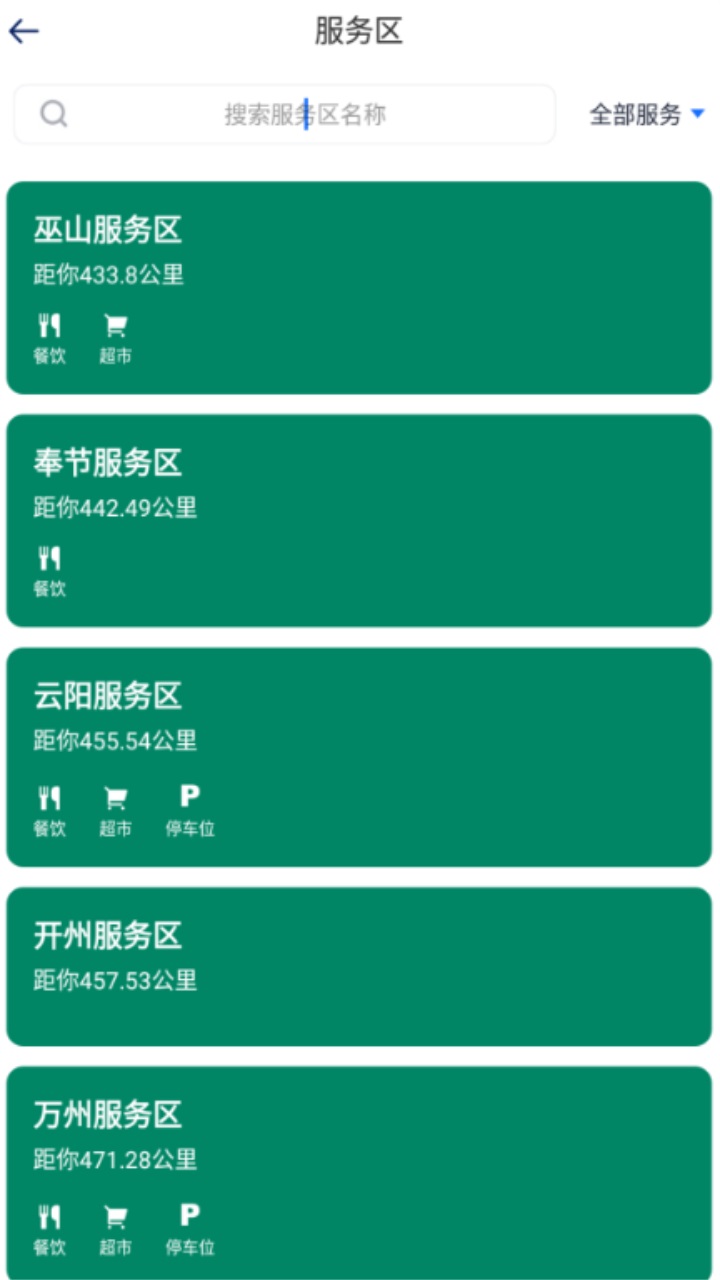View details for 云阳服务区
Screen dimensions: 720x1280
click(x=359, y=756)
